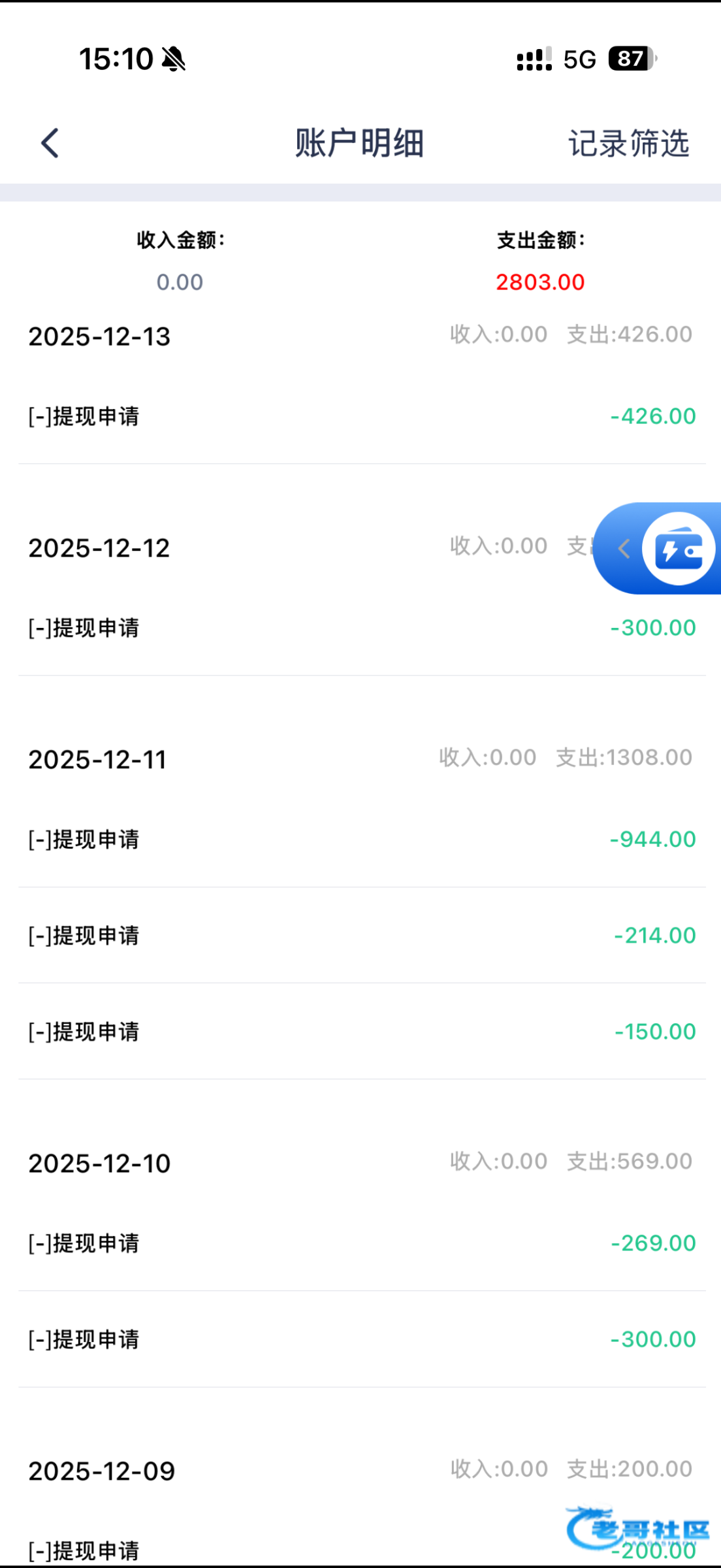Open 记录筛选 record filter
This screenshot has width=721, height=1568.
click(628, 143)
